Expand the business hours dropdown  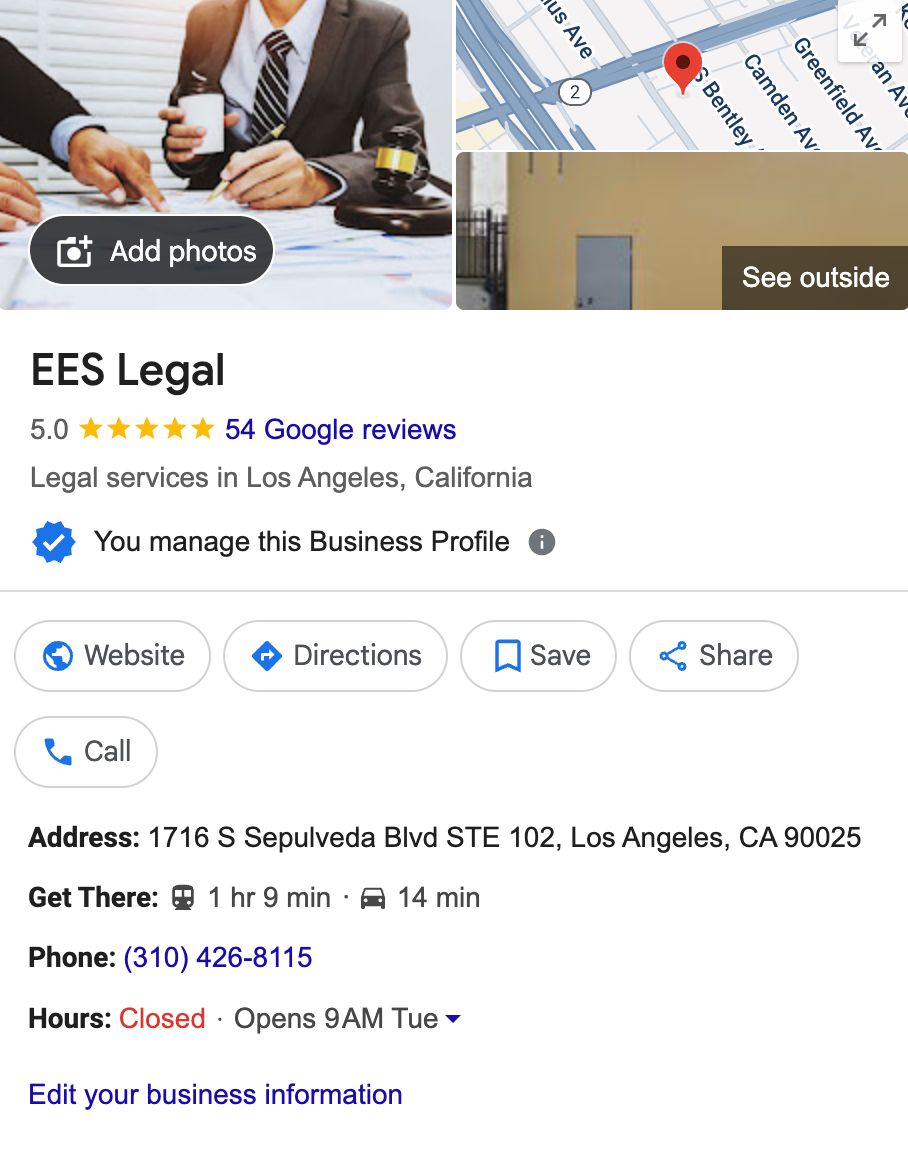click(452, 1019)
